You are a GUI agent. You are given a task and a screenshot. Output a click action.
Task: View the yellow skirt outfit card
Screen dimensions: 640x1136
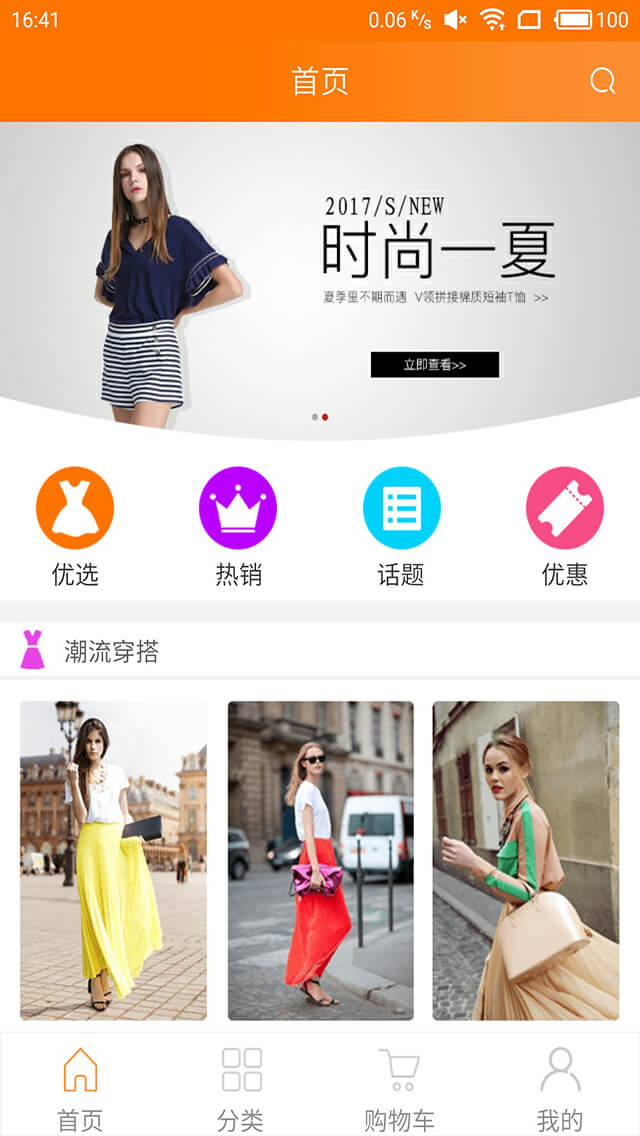coord(113,861)
